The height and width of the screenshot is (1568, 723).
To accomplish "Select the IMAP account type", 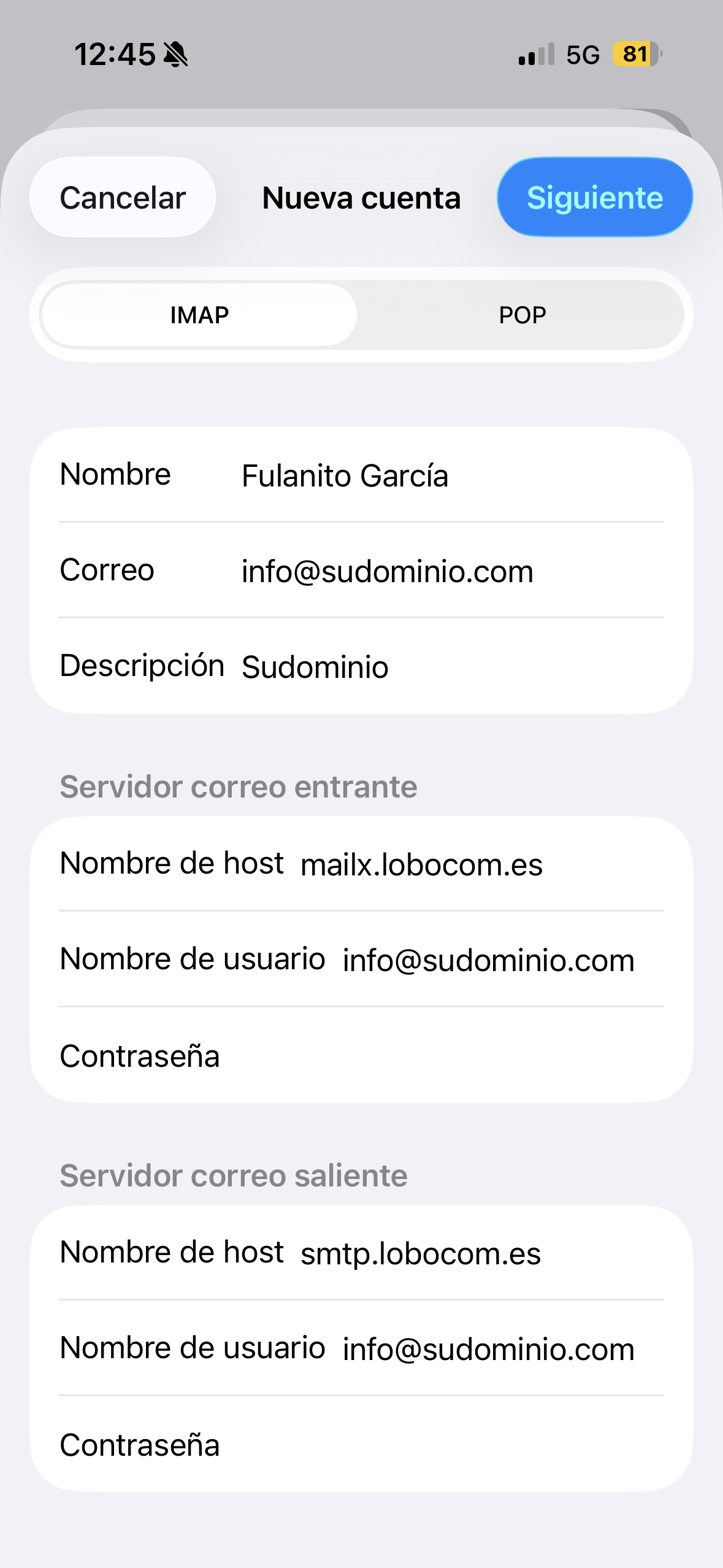I will click(199, 315).
